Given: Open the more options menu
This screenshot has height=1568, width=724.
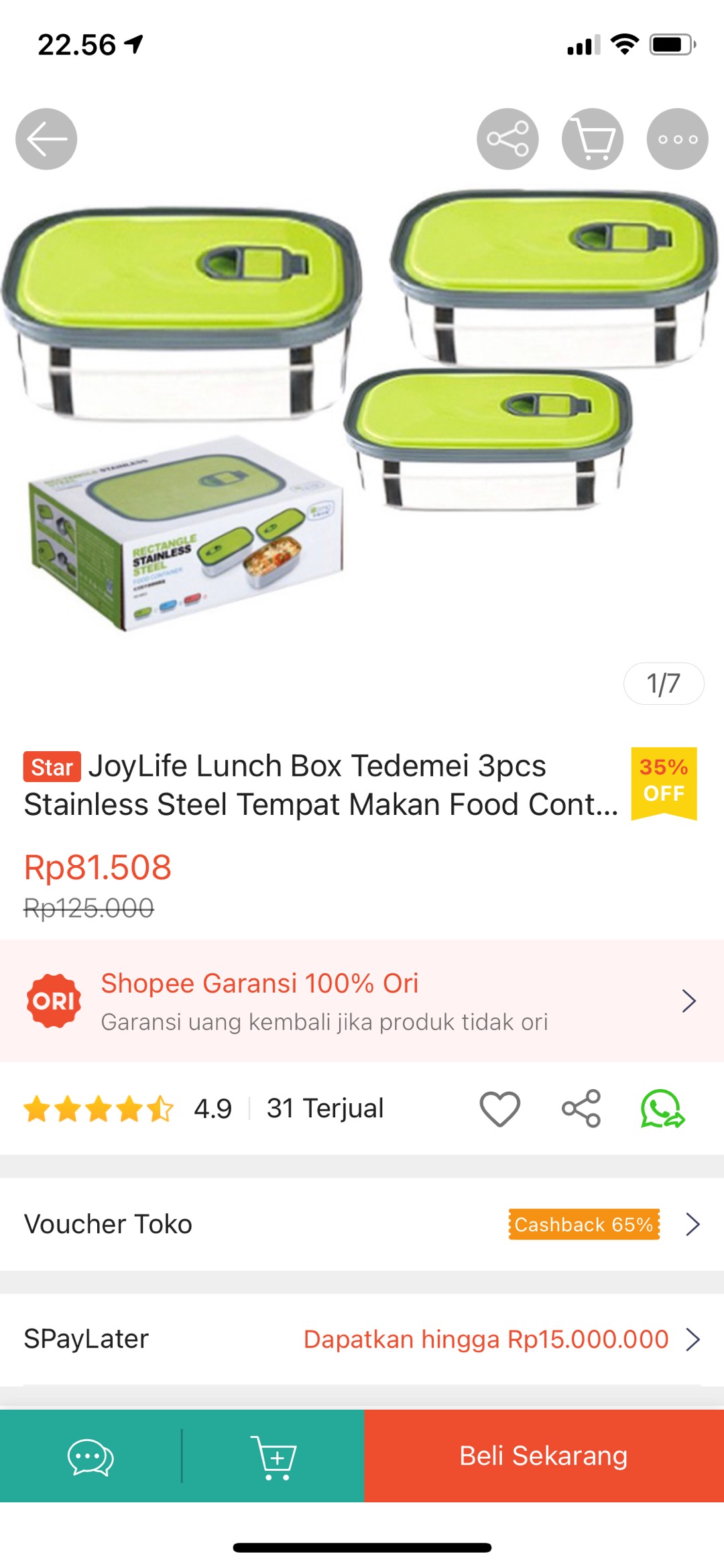Looking at the screenshot, I should point(676,138).
